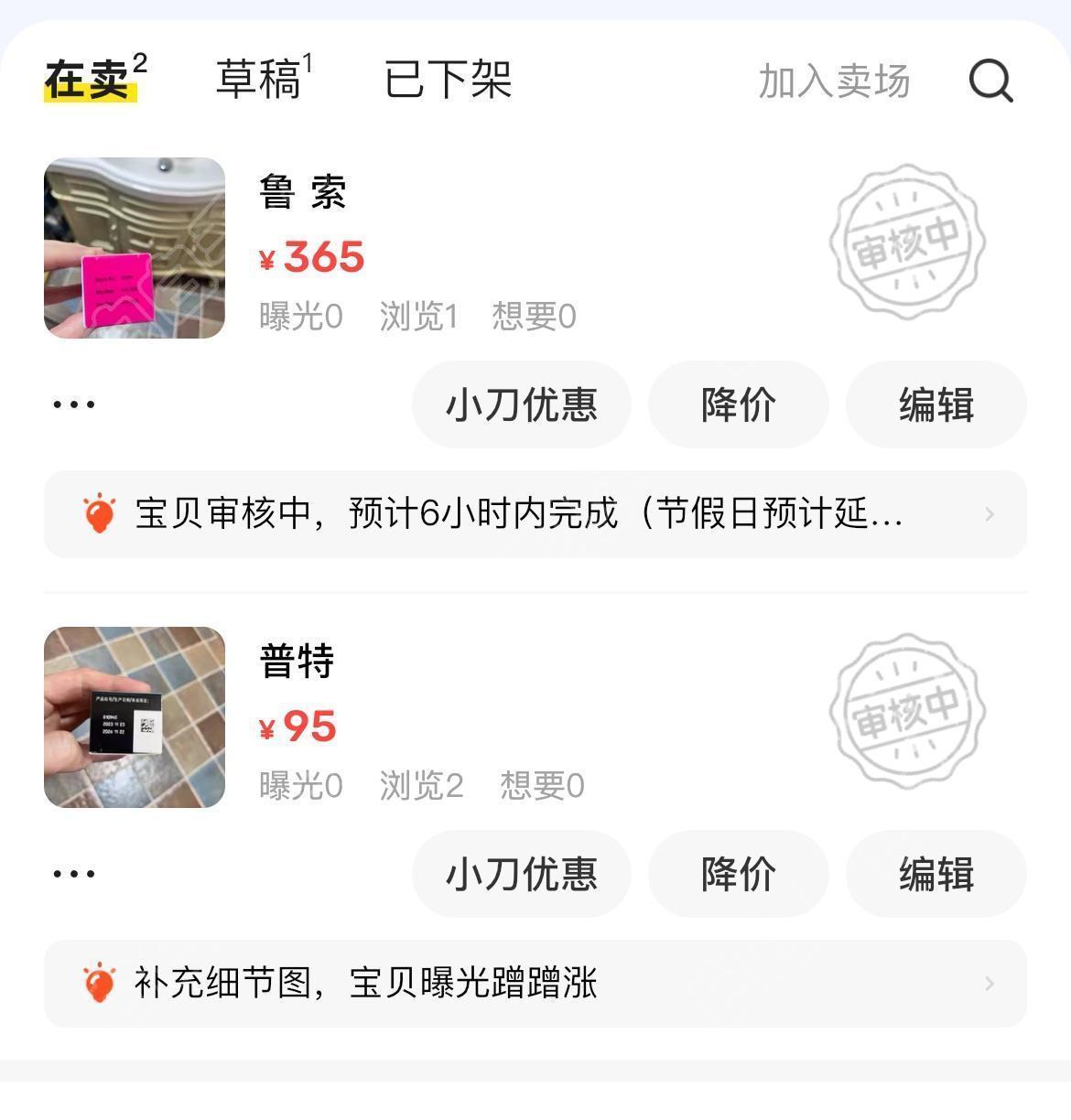Open the search icon
1071x1120 pixels.
coord(990,81)
